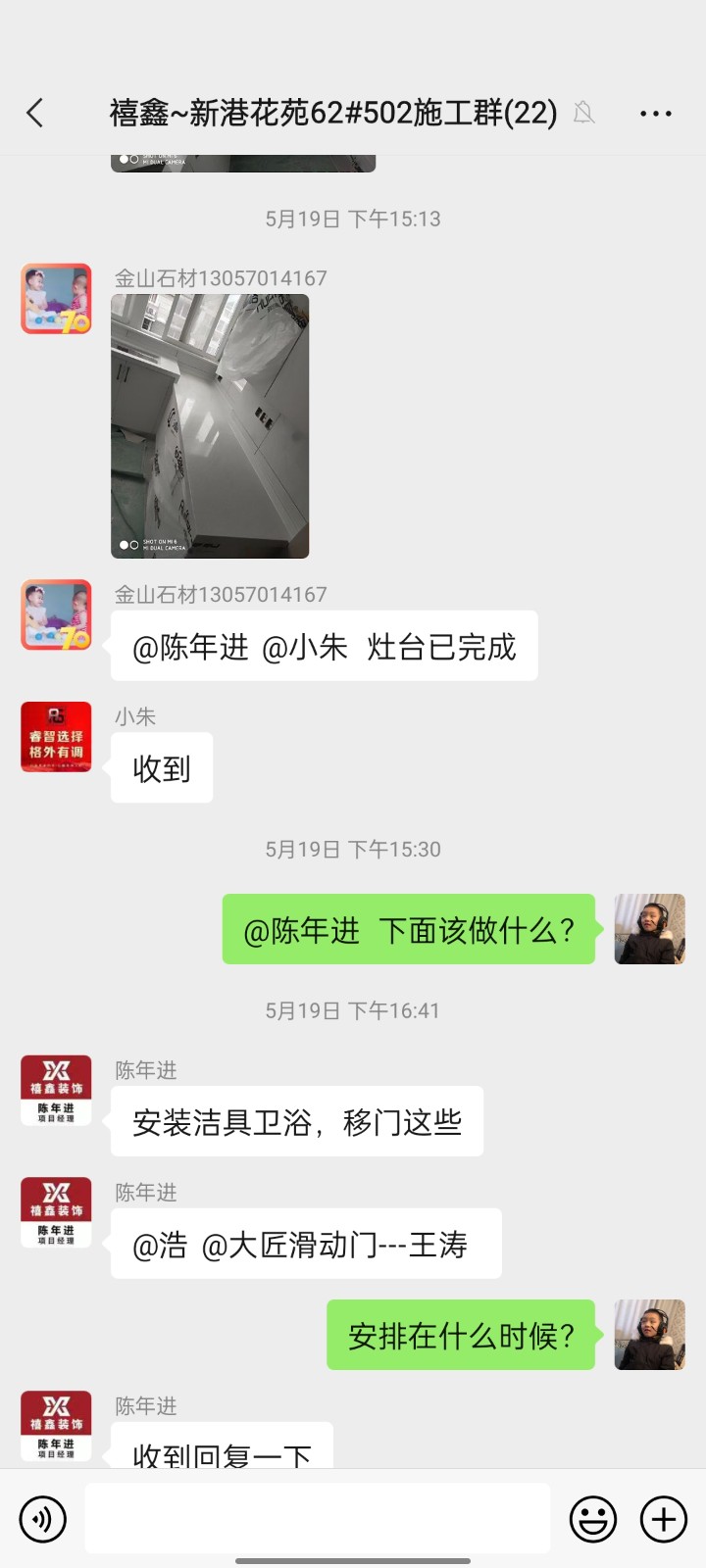Open my avatar beside 安排在什么时候
This screenshot has height=1568, width=706.
[649, 1335]
